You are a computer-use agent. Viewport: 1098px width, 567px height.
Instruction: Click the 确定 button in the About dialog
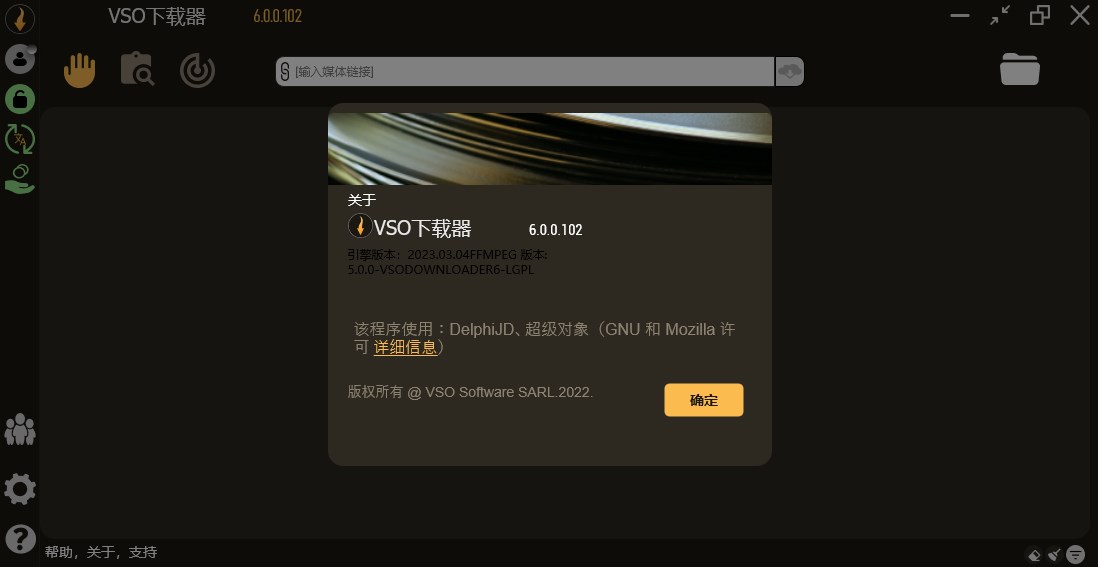[x=703, y=400]
